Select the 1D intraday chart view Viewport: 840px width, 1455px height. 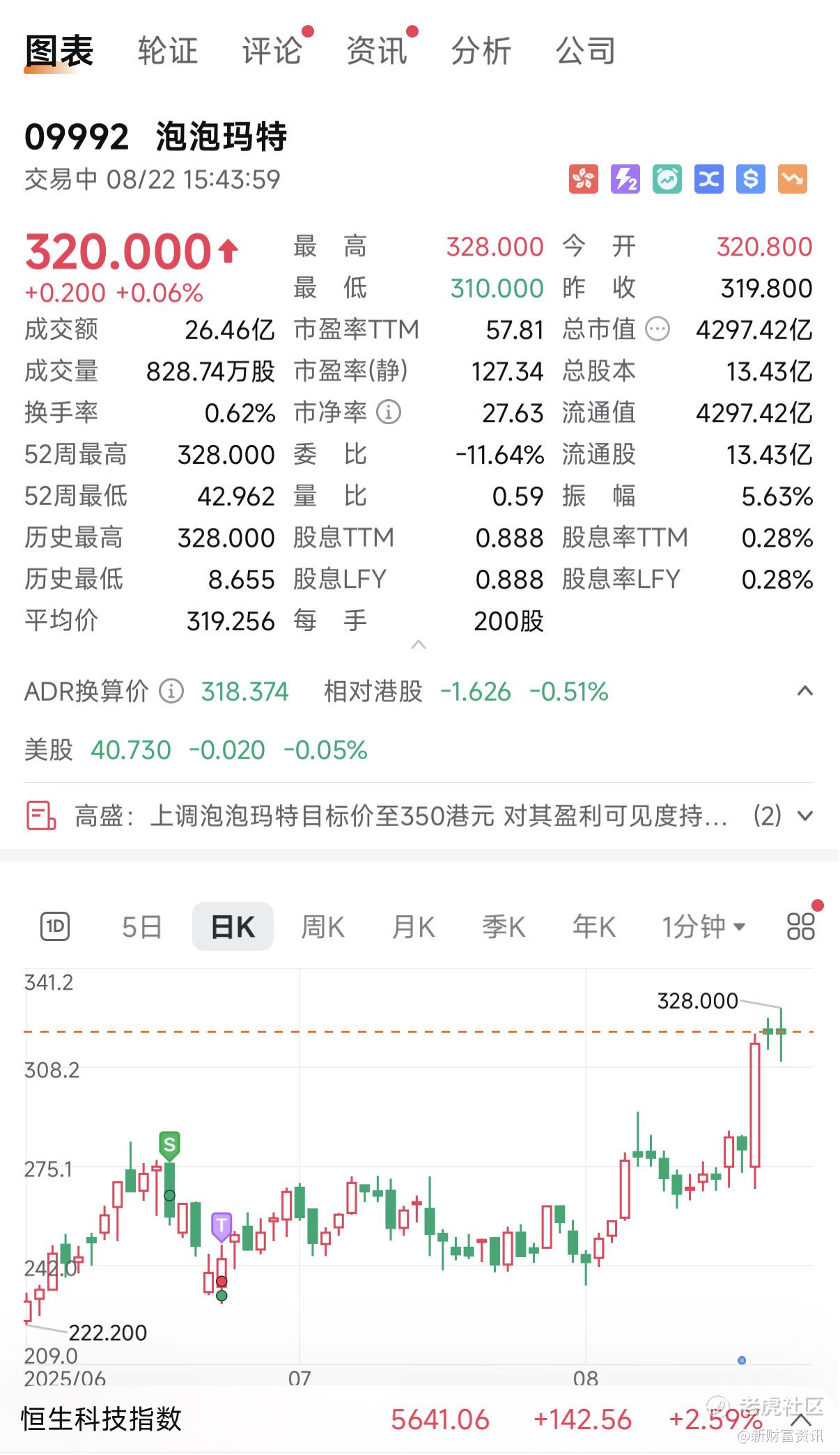[55, 926]
